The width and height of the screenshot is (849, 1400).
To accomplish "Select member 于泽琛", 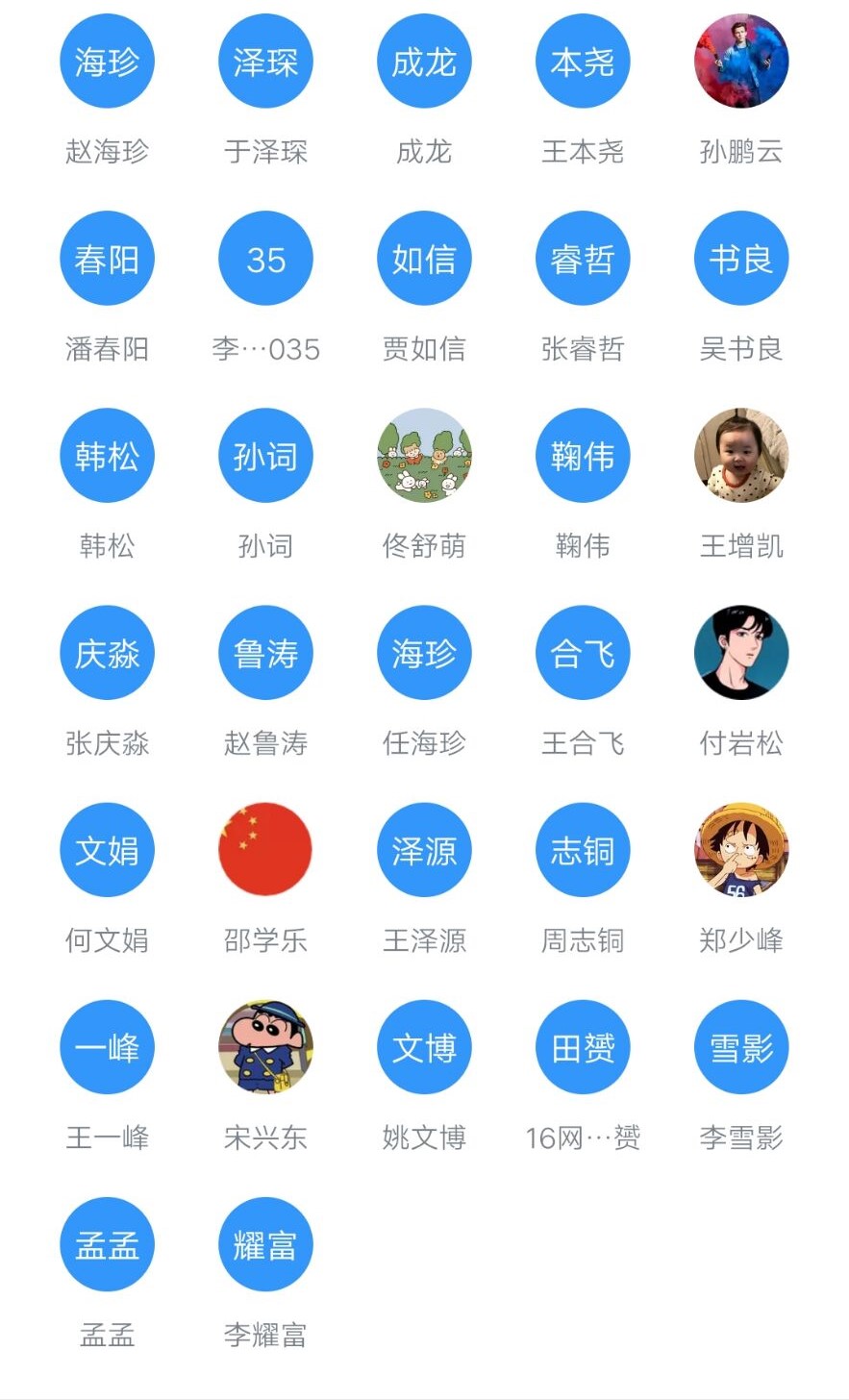I will coord(265,62).
